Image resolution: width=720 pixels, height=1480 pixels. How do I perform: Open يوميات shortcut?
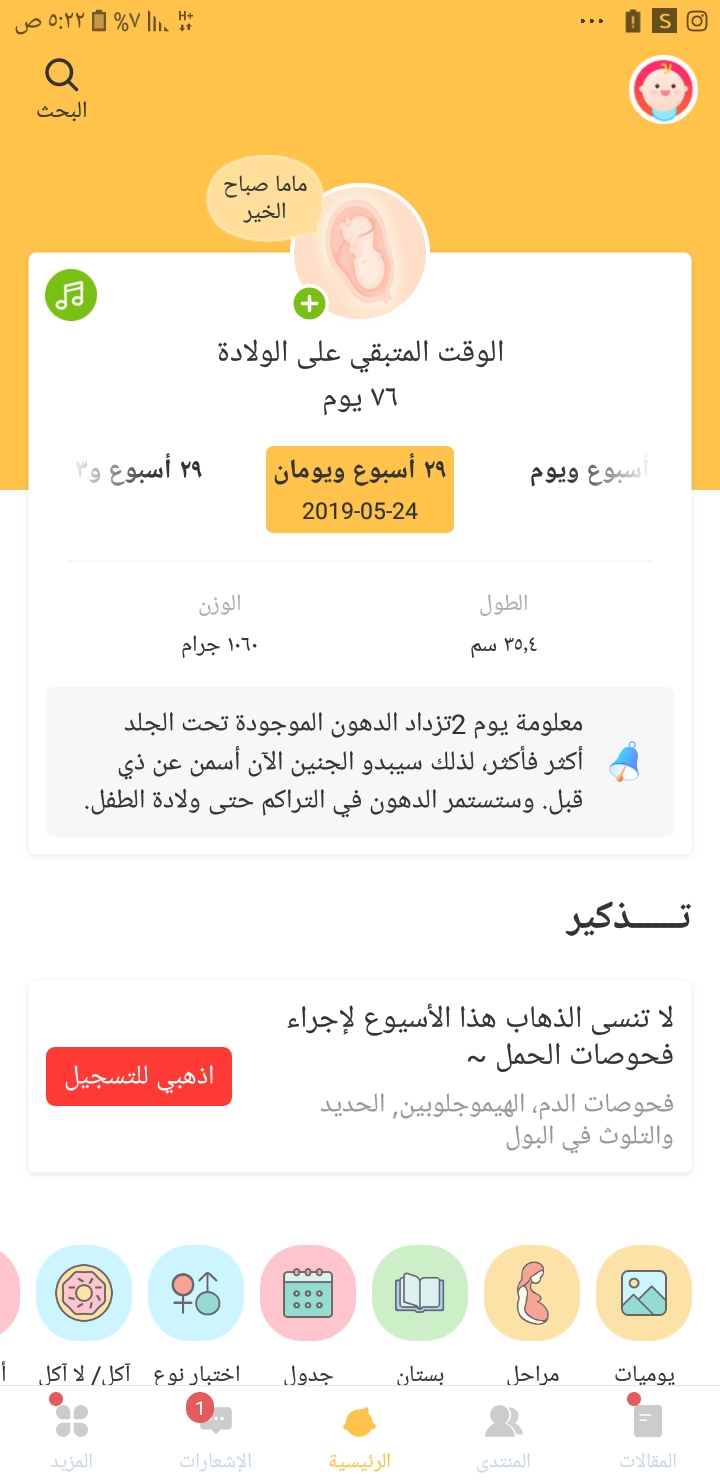pos(644,1293)
